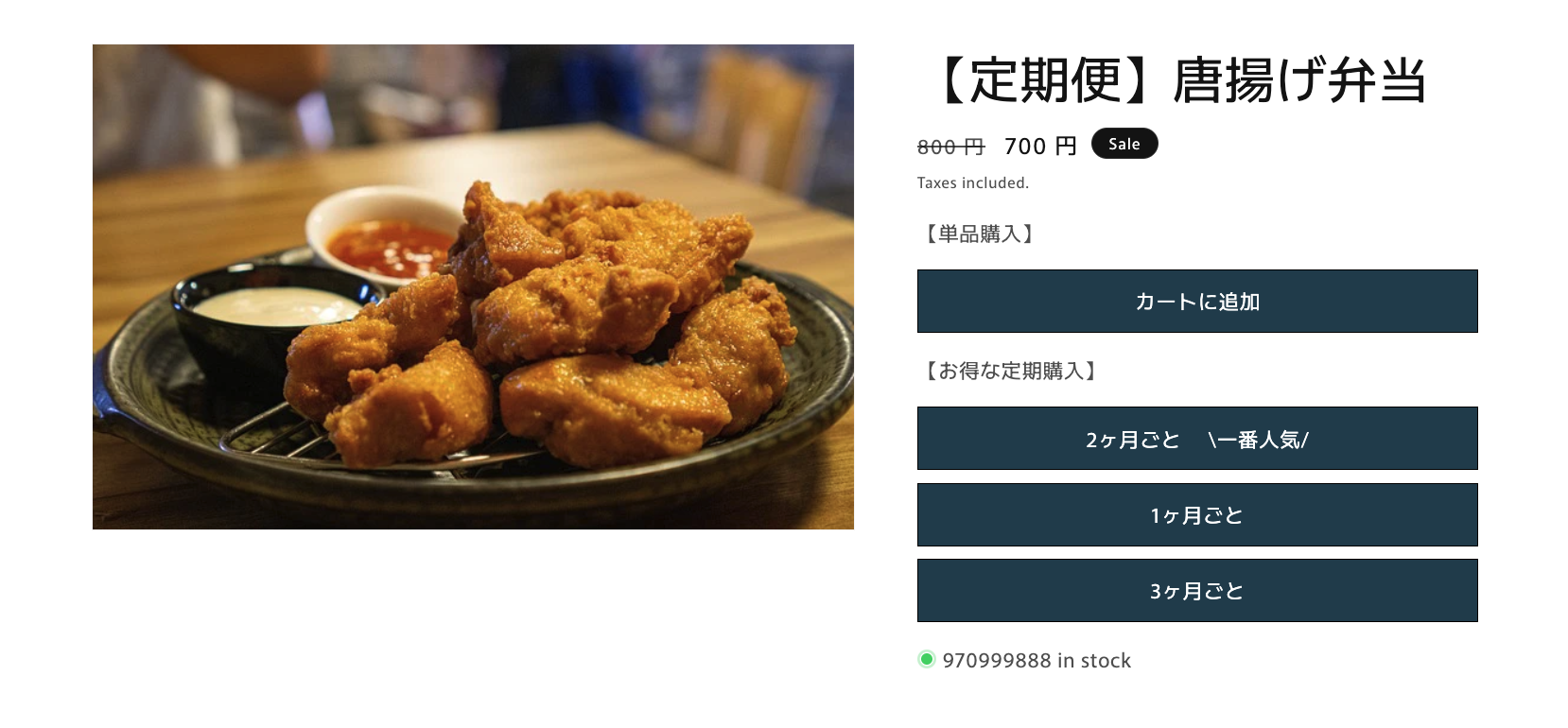Open the 唐揚げ弁当 product photo

coord(473,286)
